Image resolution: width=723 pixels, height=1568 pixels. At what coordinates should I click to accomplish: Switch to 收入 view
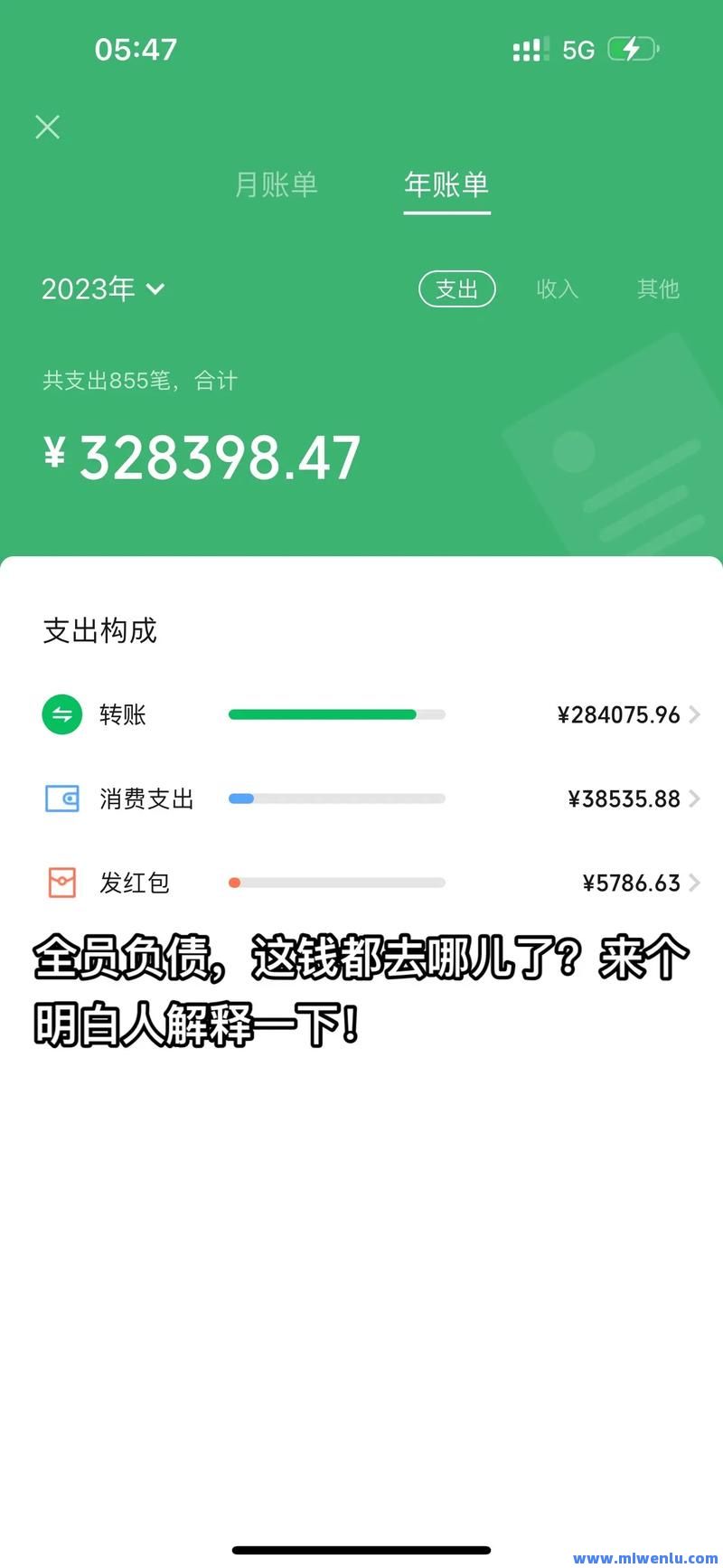[x=557, y=288]
